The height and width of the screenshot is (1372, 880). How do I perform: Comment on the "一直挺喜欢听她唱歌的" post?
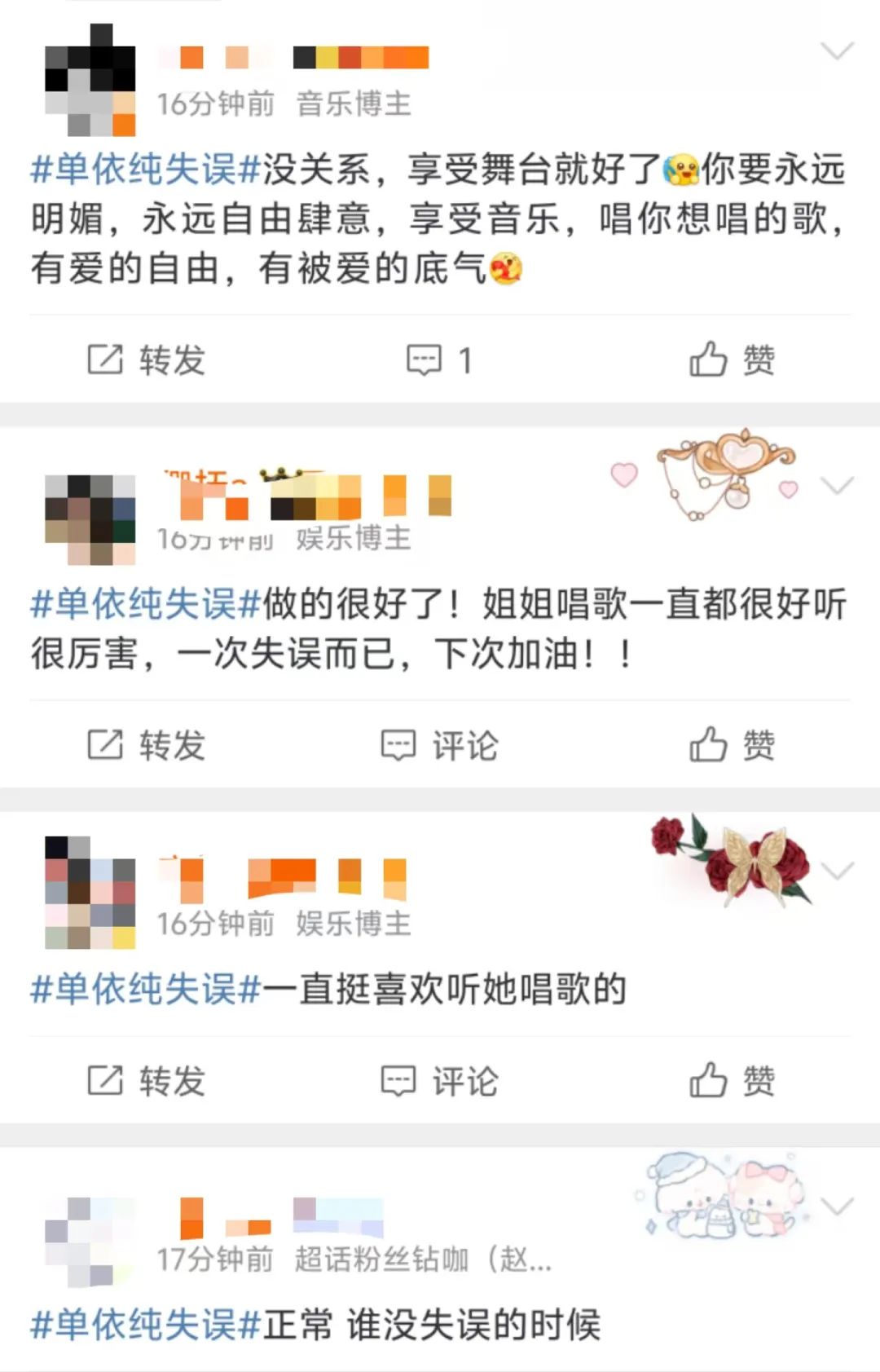tap(440, 1081)
